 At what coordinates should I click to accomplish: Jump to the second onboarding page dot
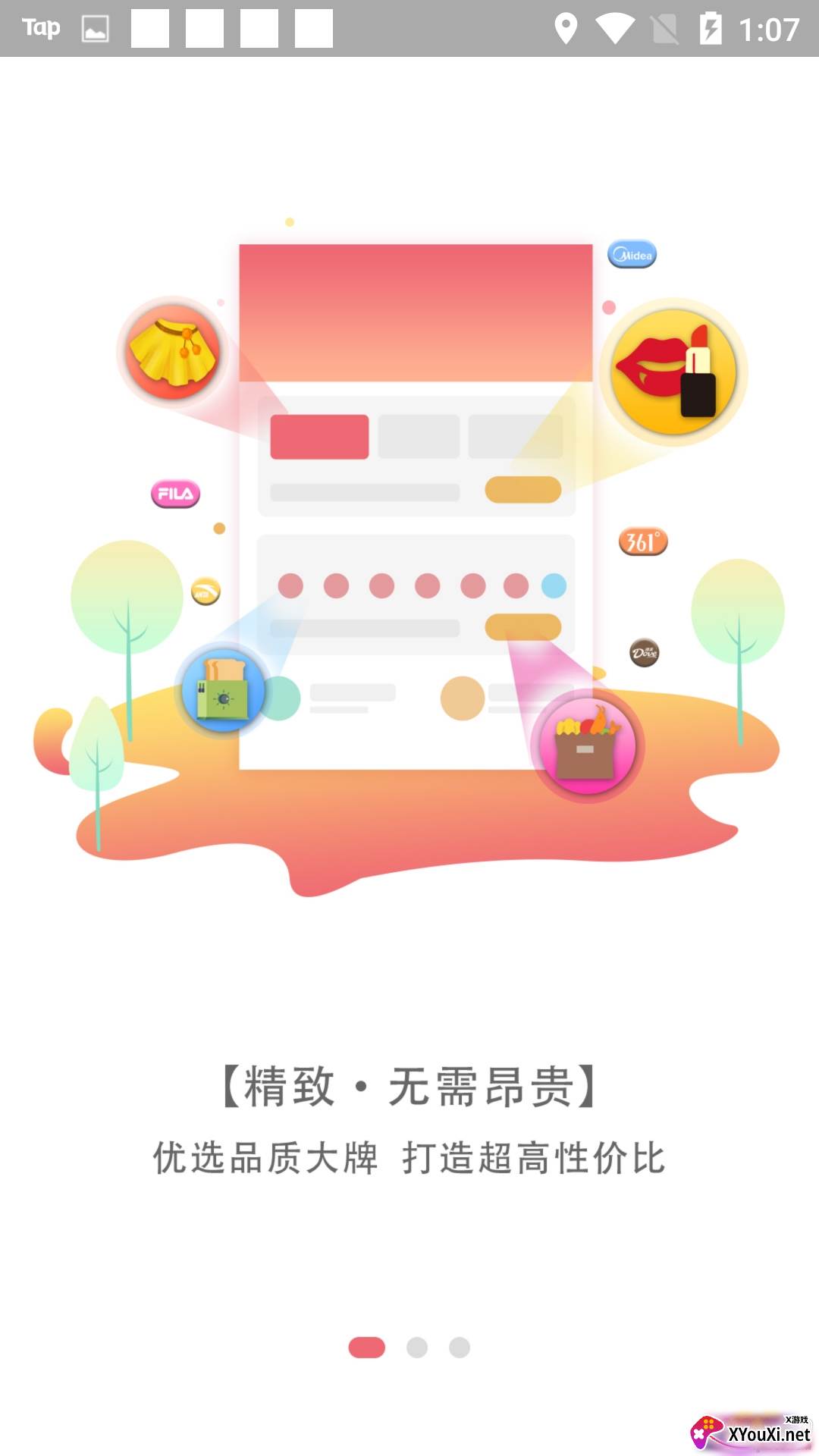coord(417,1348)
